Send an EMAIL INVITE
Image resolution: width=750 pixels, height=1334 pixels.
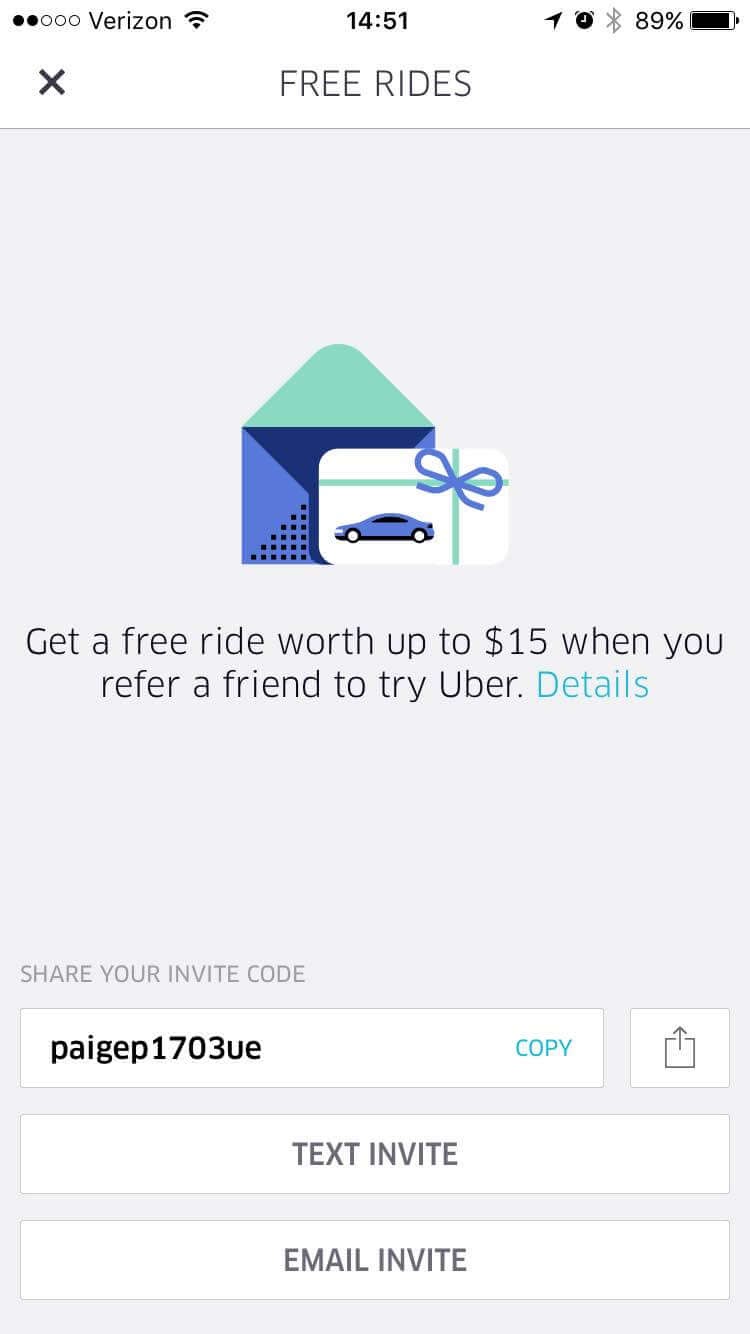(375, 1260)
